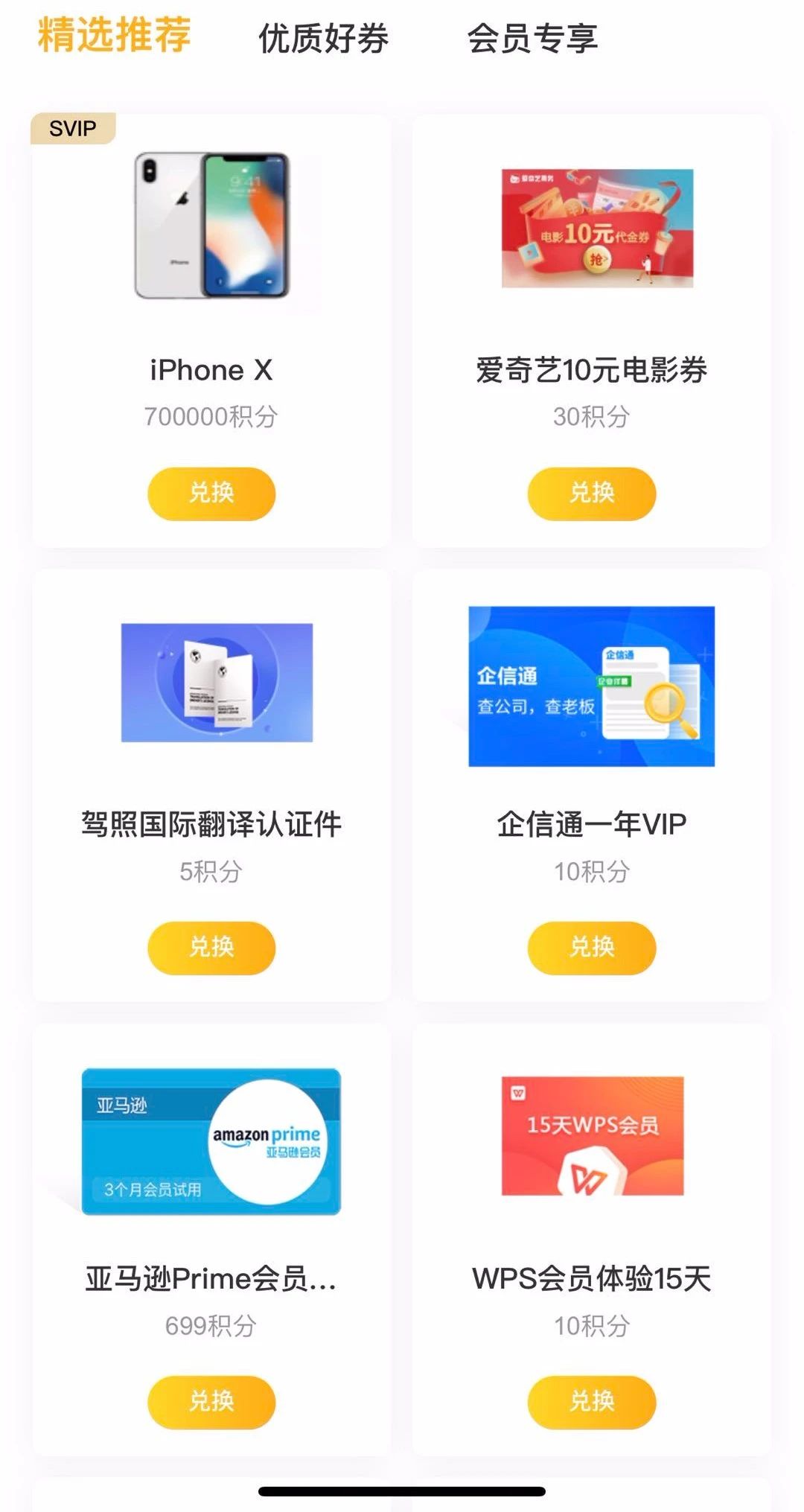Tap 兑换 for 亚马逊Prime会员
The width and height of the screenshot is (804, 1512).
[209, 1402]
